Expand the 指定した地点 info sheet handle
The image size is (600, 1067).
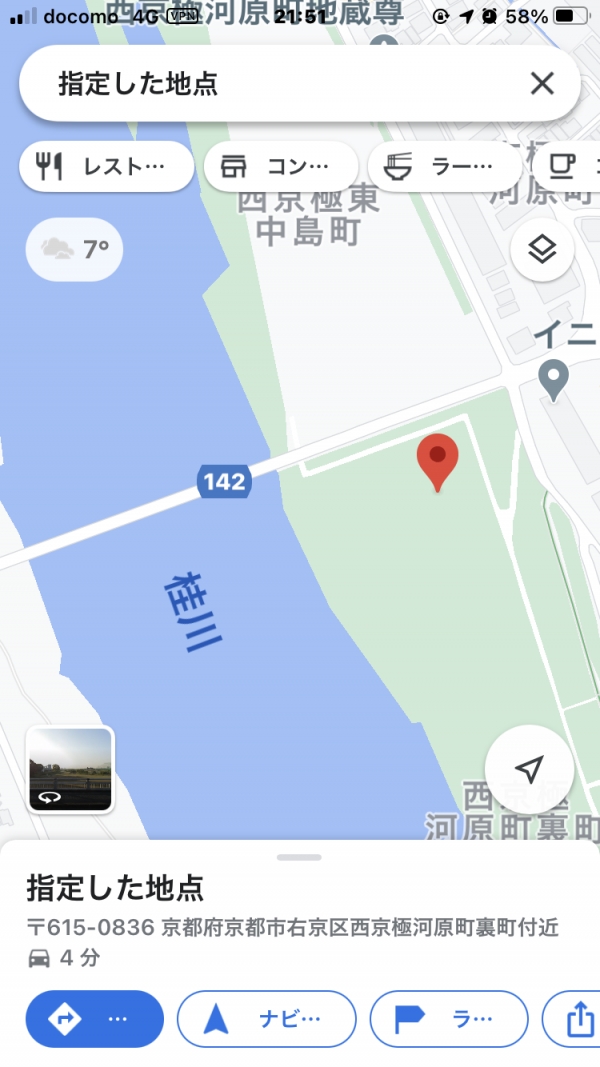pos(299,857)
